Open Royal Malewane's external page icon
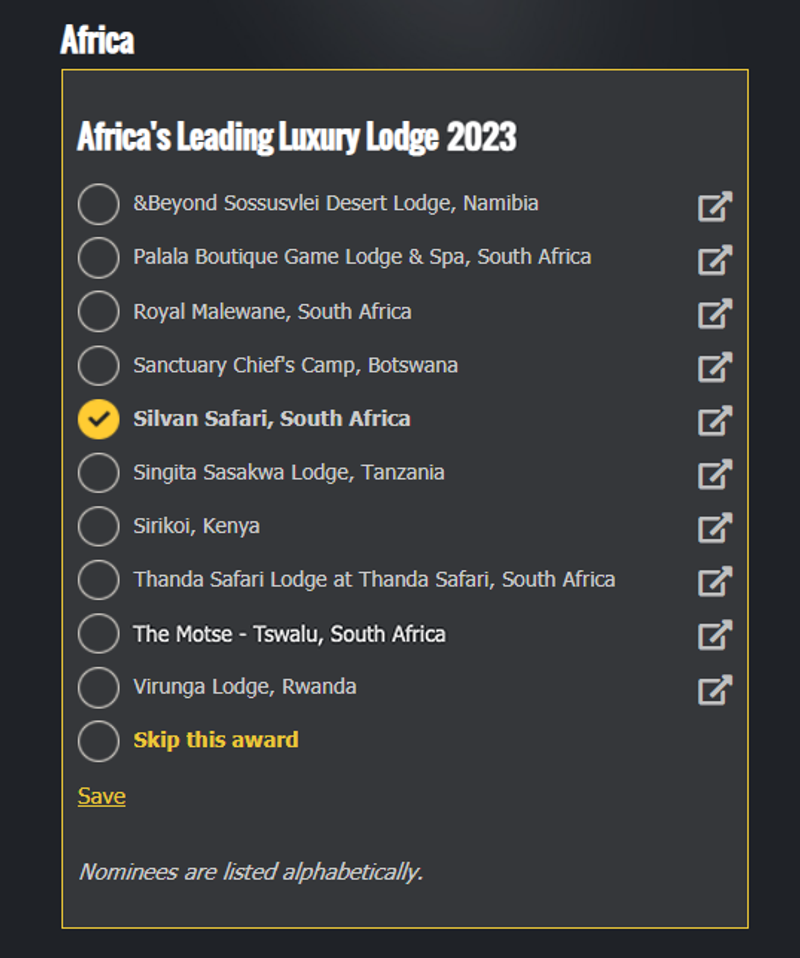This screenshot has height=958, width=800. pos(714,314)
